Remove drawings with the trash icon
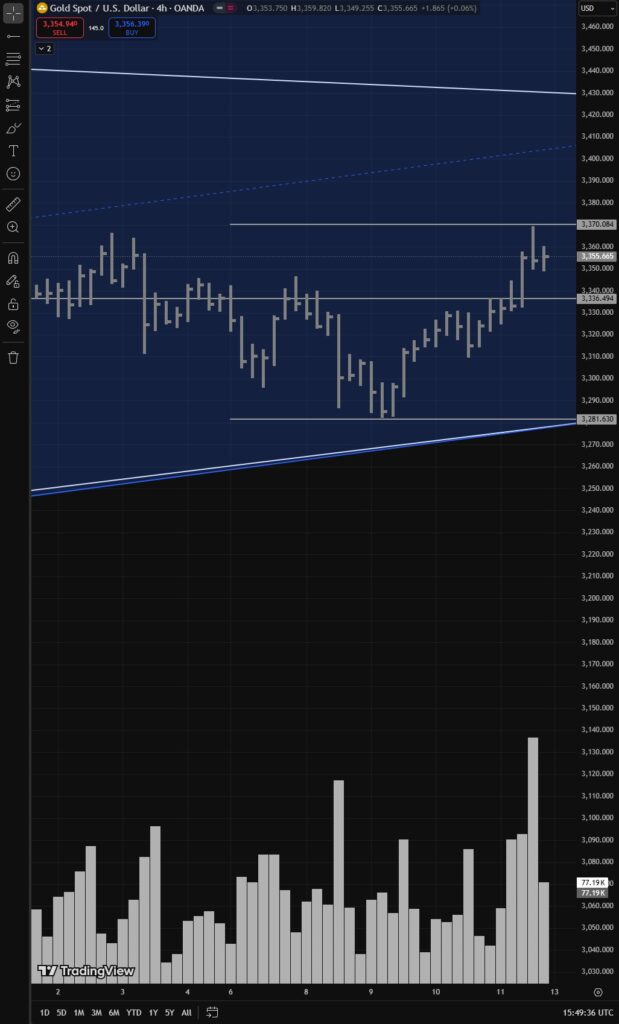This screenshot has height=1024, width=619. (13, 357)
